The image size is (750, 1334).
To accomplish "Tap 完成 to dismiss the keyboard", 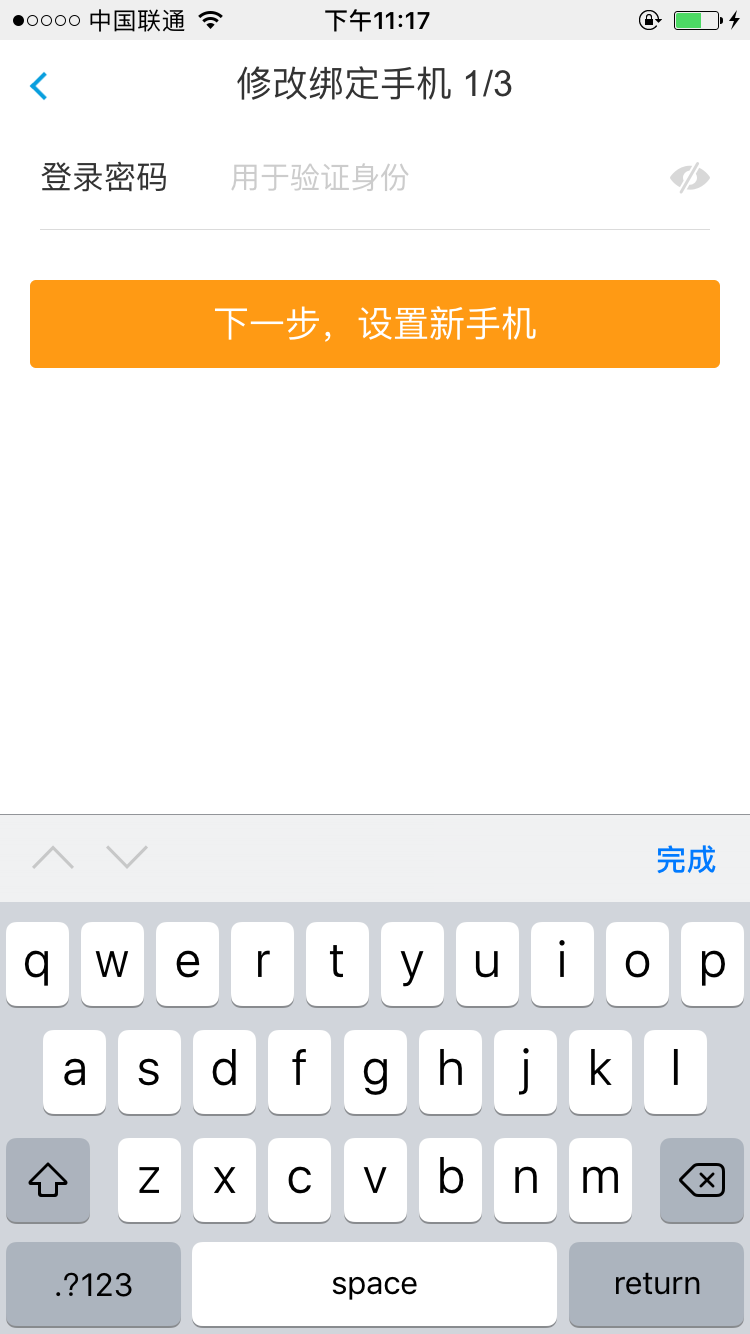I will tap(686, 860).
